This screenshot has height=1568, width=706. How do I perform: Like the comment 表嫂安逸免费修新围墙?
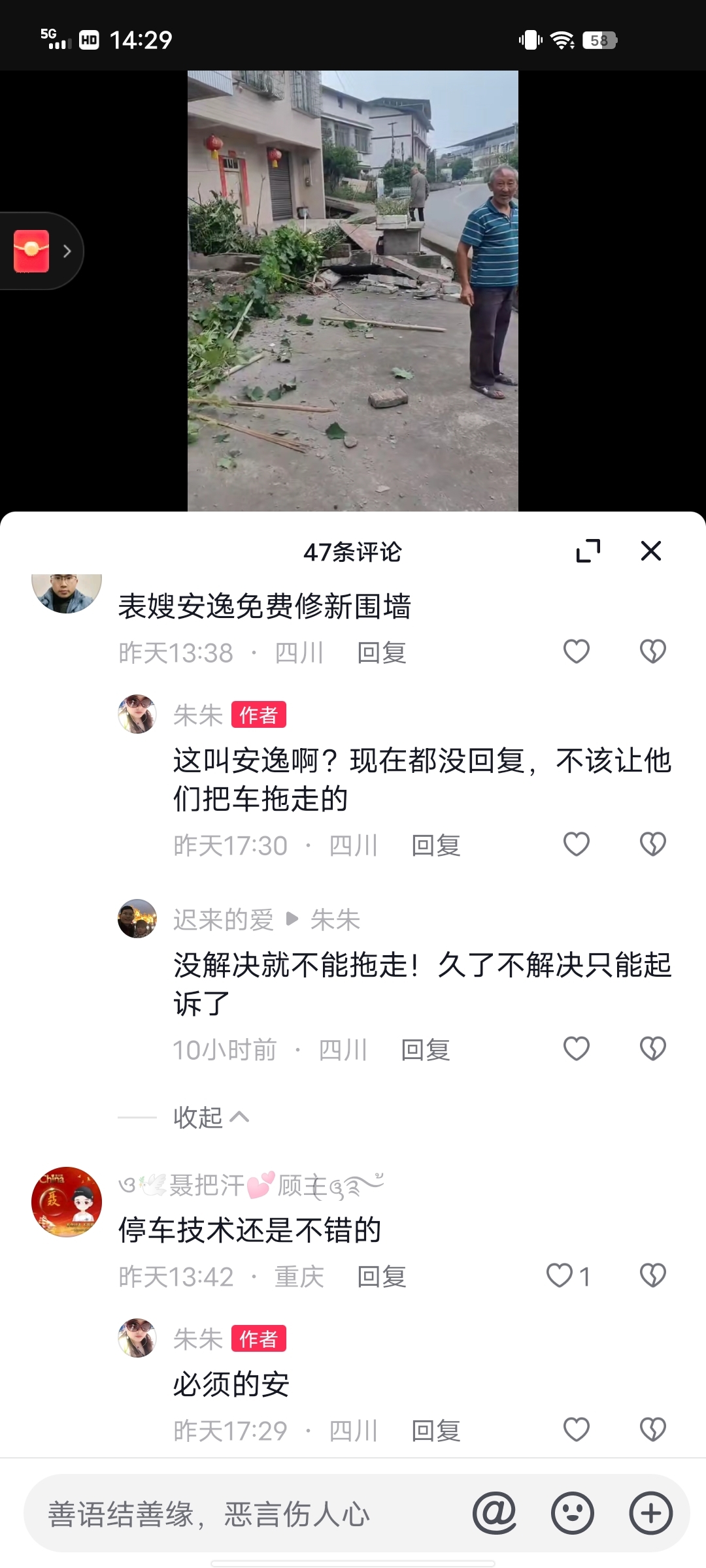pos(576,651)
